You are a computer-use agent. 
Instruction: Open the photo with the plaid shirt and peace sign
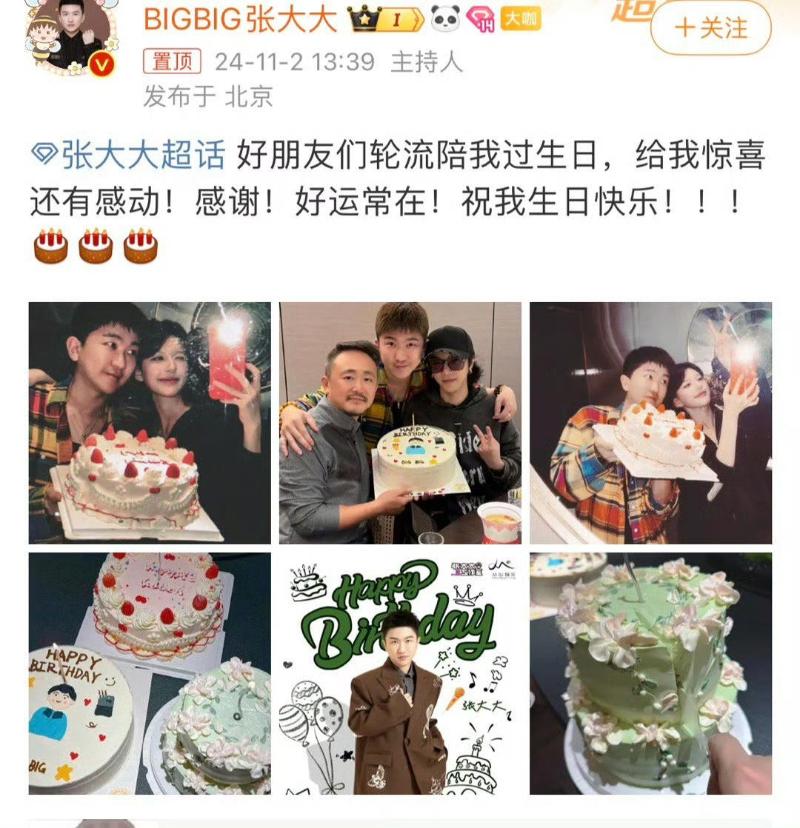point(651,422)
